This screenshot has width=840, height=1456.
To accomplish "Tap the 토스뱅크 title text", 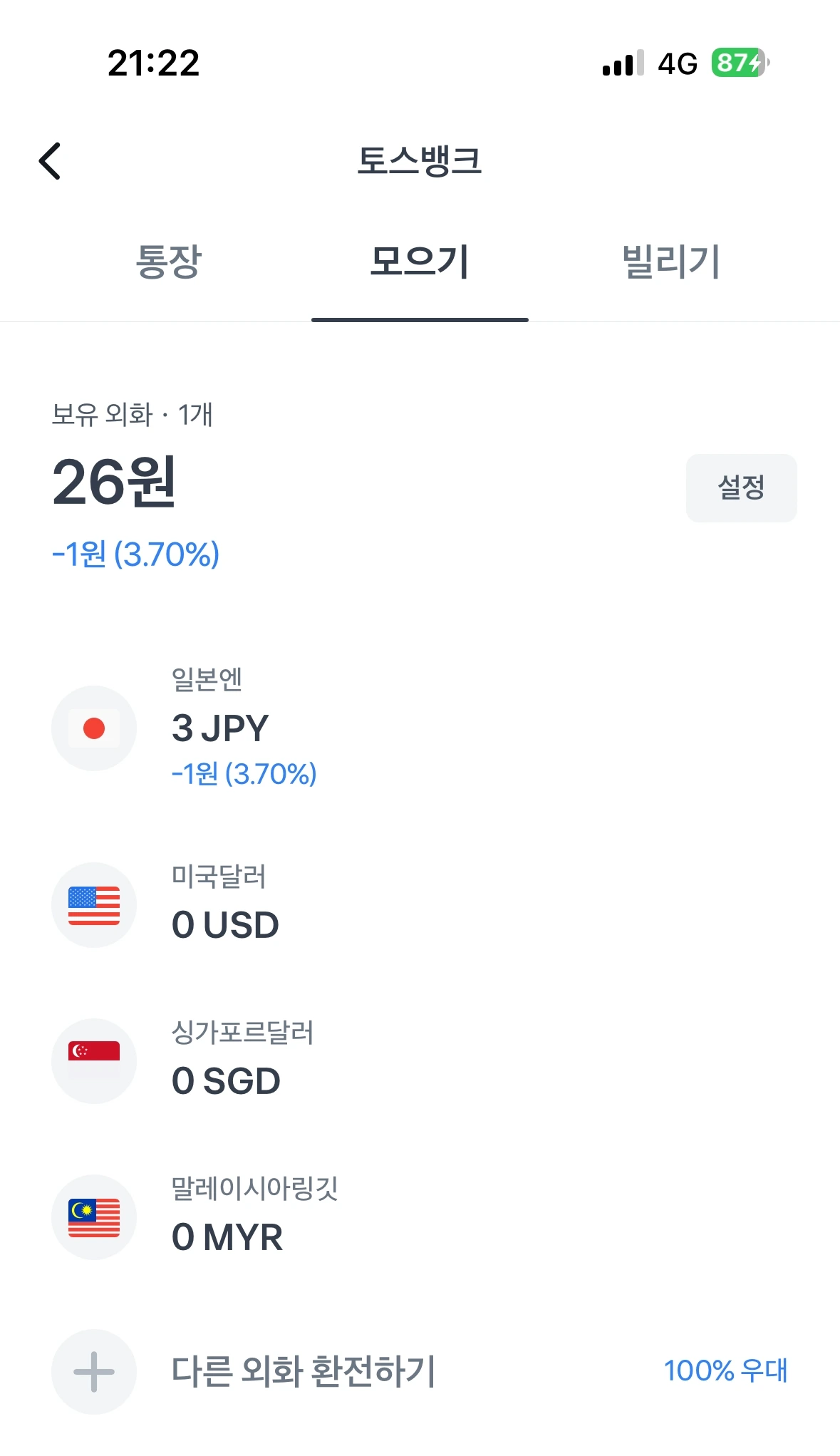I will pyautogui.click(x=420, y=162).
